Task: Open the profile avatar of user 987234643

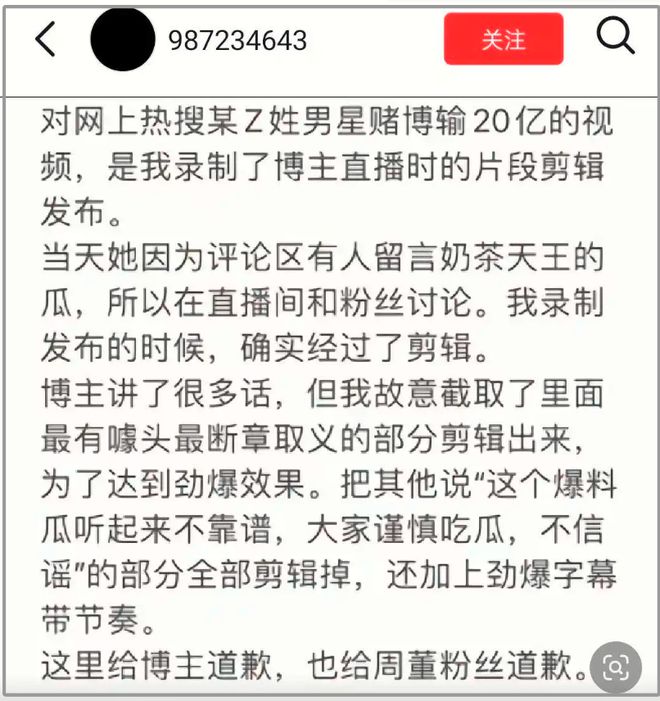Action: pos(122,39)
